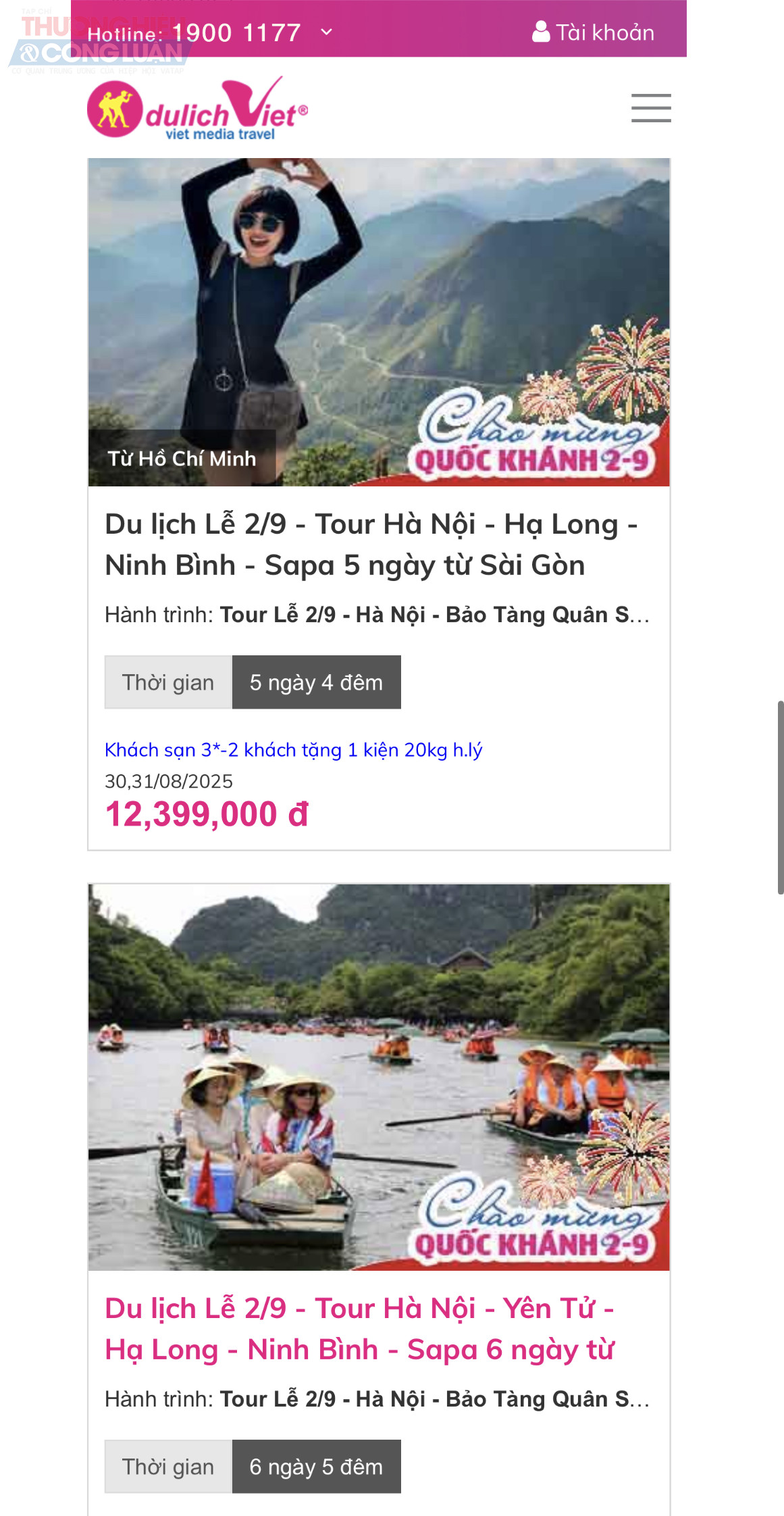Open the 5-day Sapa tour photo

[x=378, y=322]
